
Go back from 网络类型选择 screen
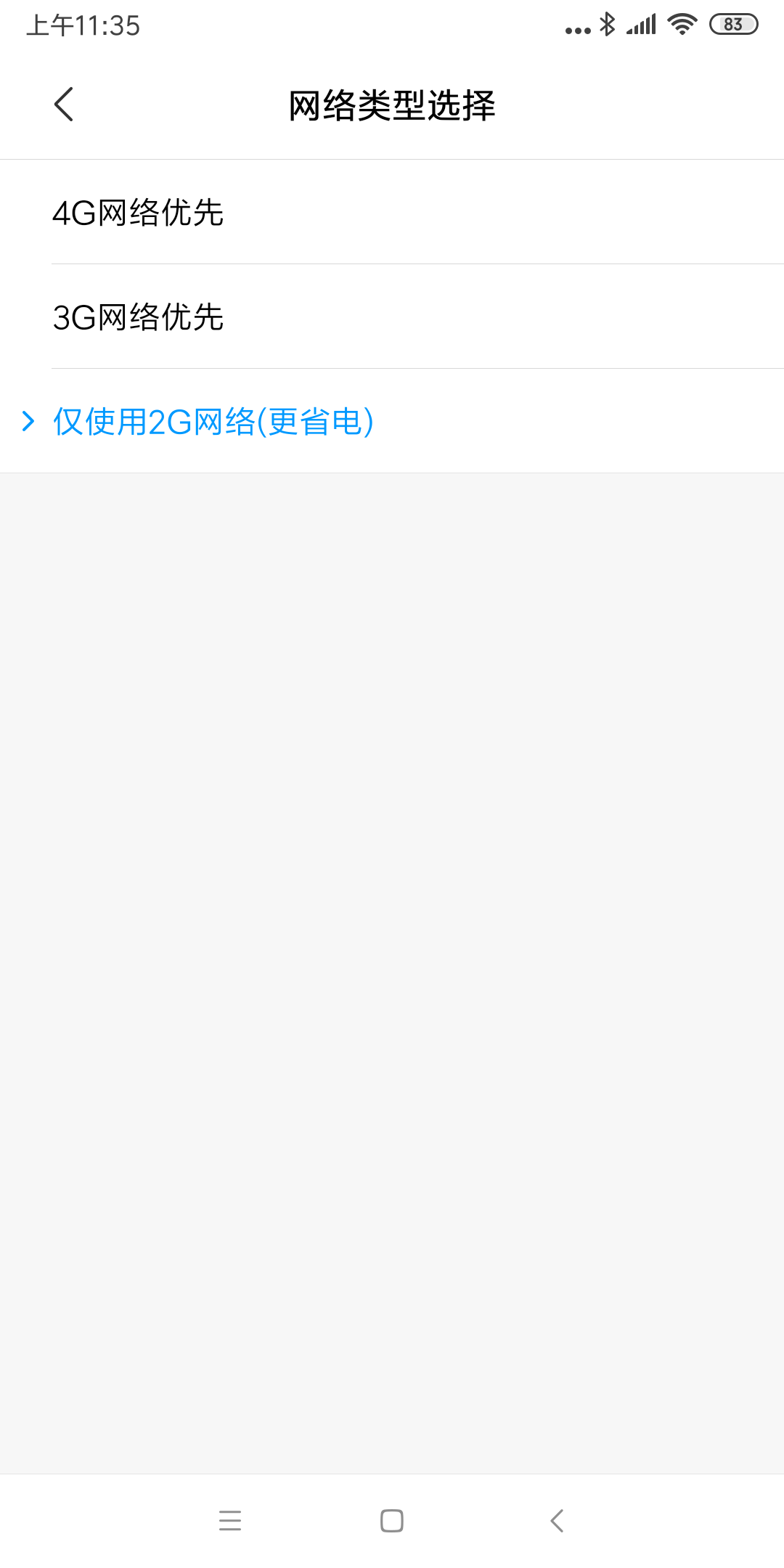tap(64, 105)
